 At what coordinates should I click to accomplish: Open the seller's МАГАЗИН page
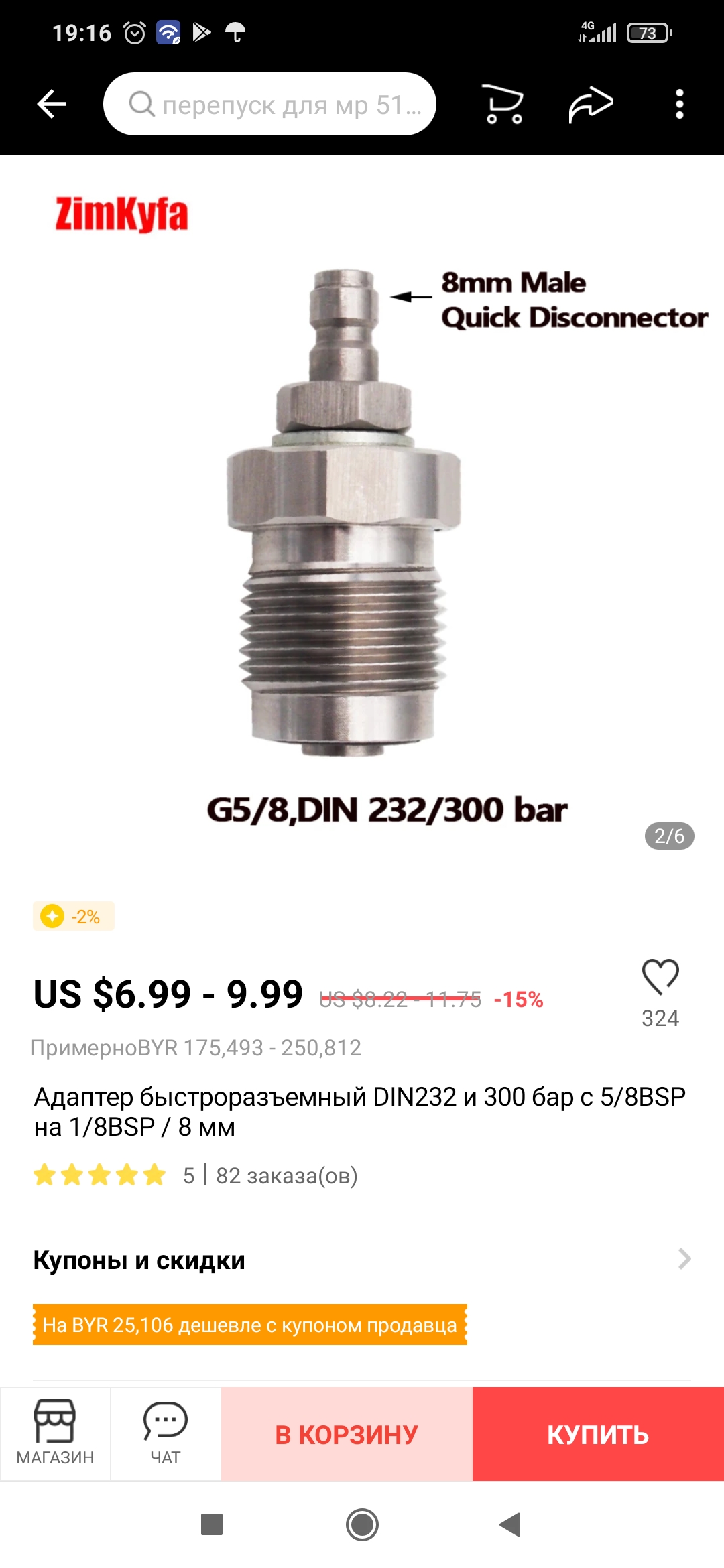[x=55, y=1433]
